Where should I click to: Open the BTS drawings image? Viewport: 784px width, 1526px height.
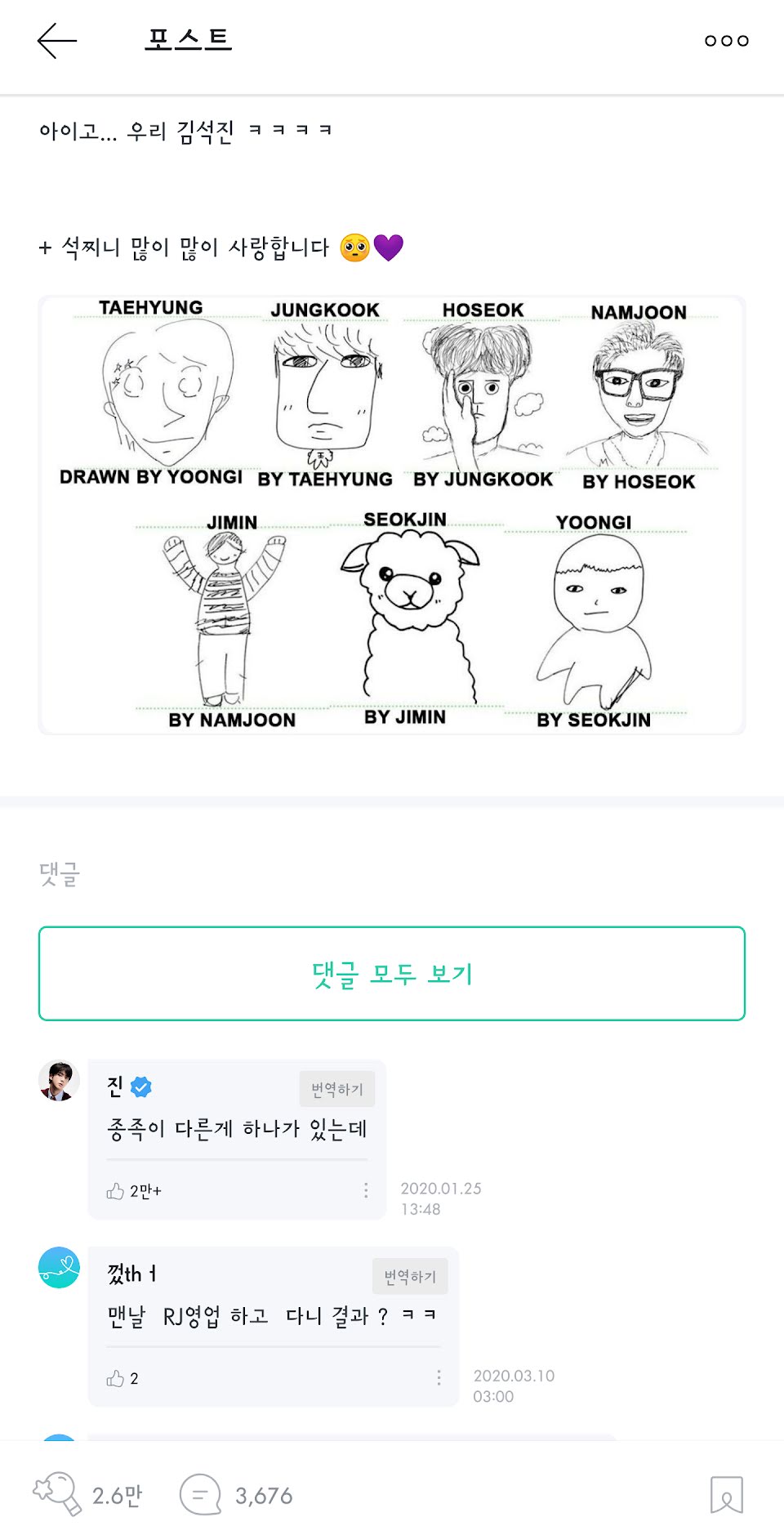coord(392,515)
